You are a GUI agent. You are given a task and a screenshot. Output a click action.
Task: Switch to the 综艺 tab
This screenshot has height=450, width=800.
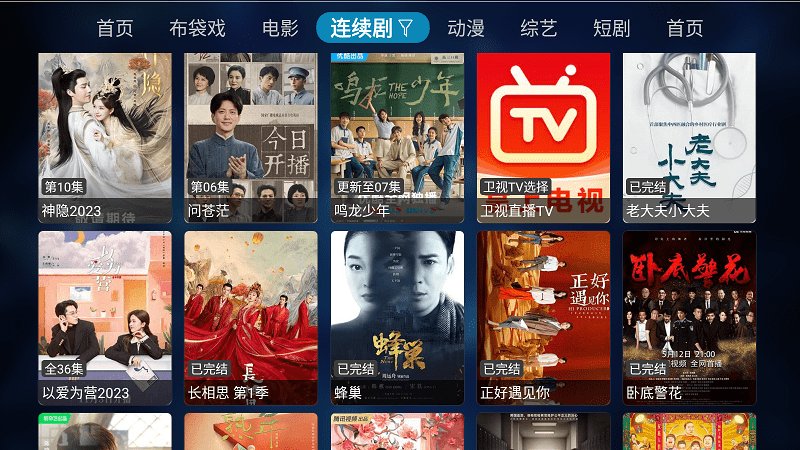pos(539,28)
